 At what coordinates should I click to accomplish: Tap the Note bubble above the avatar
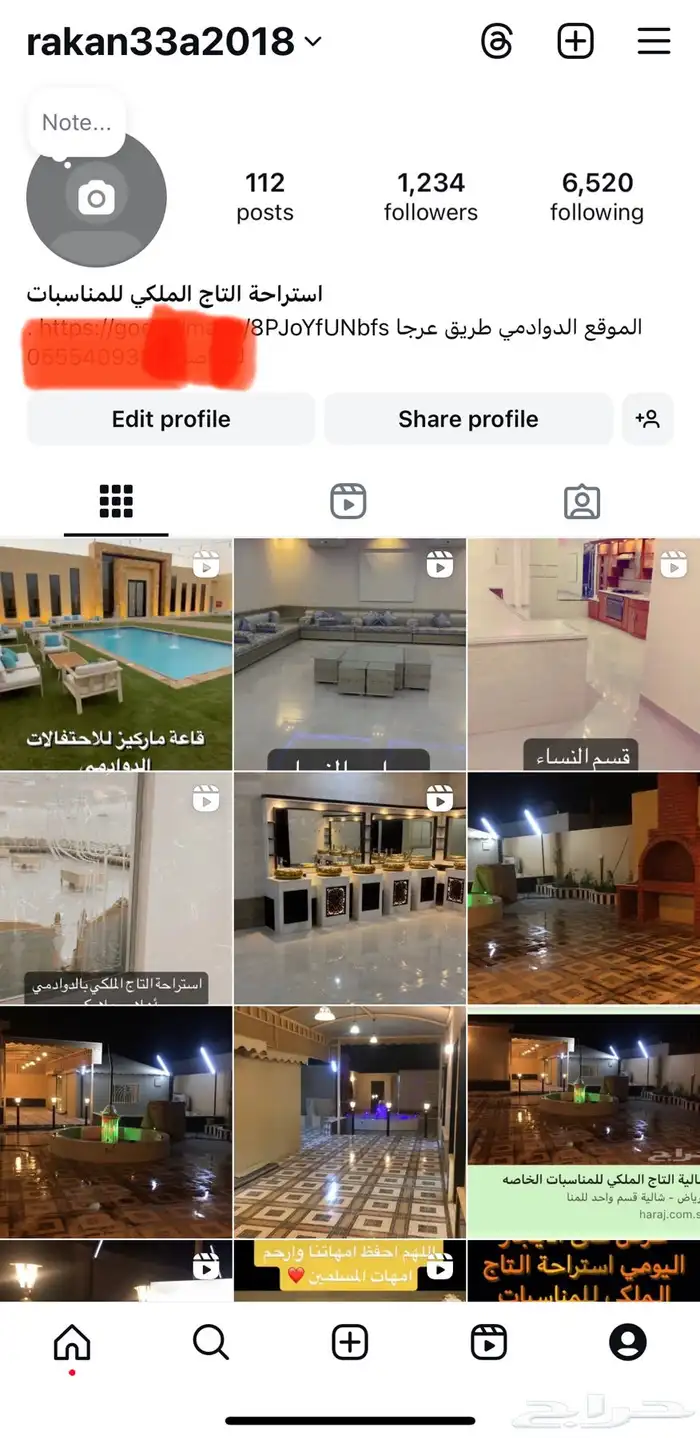coord(76,123)
